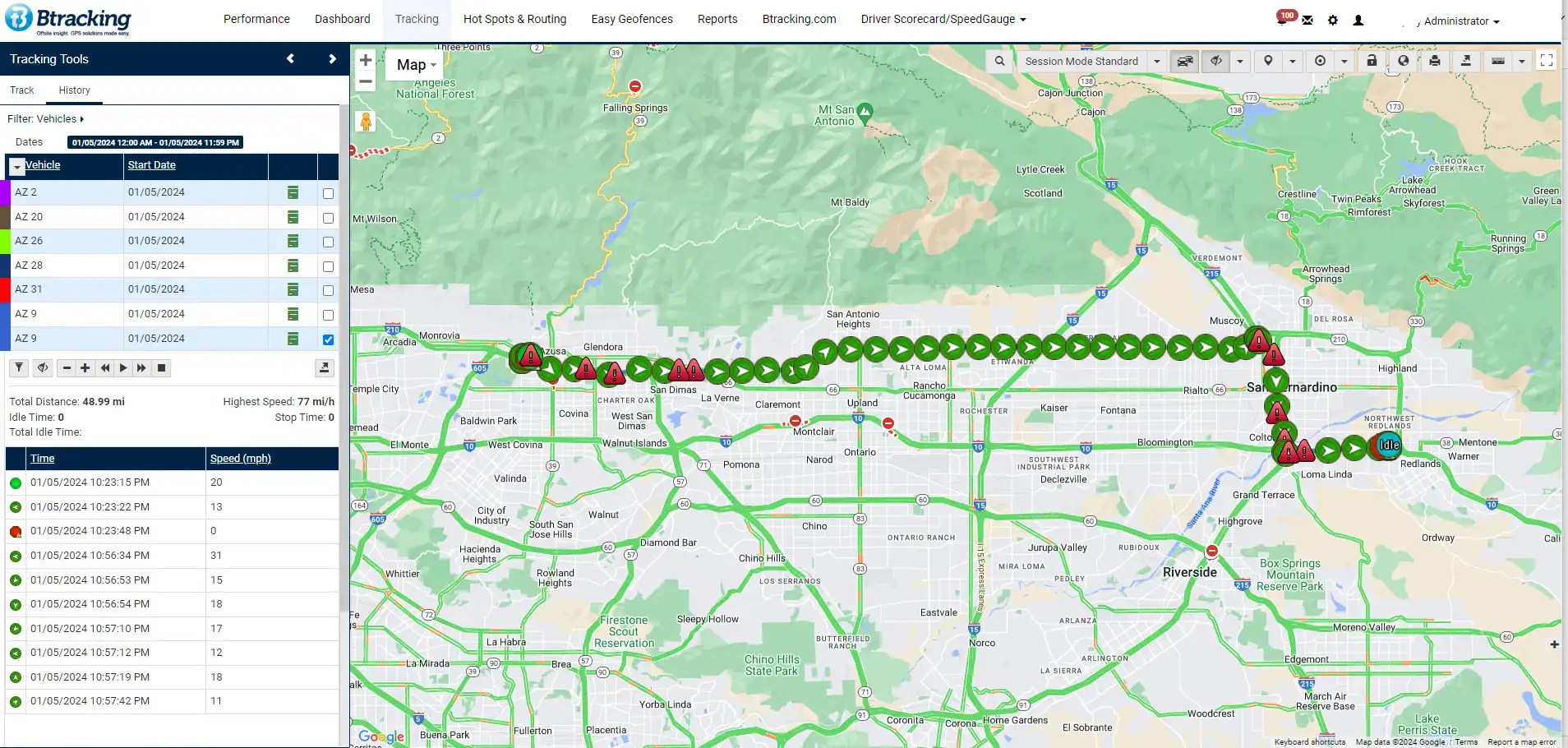Print the map view
1568x748 pixels.
coord(1434,61)
